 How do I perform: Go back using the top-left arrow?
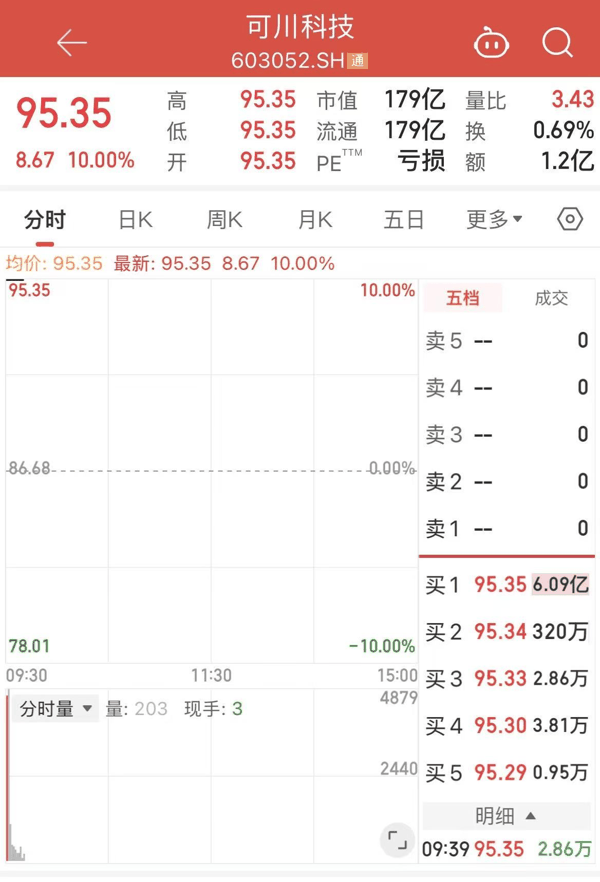71,43
